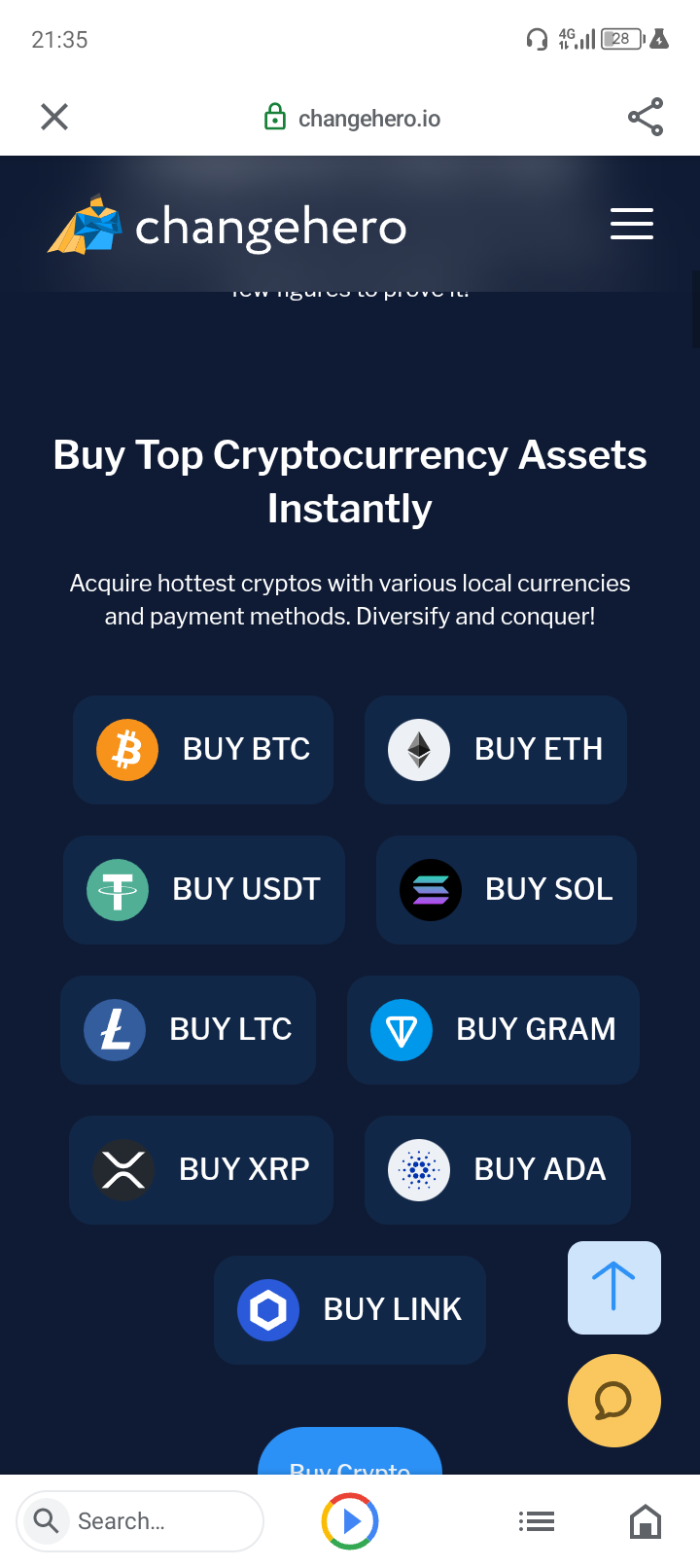Tap BUY USDT
Screen dimensions: 700x1568
click(204, 890)
